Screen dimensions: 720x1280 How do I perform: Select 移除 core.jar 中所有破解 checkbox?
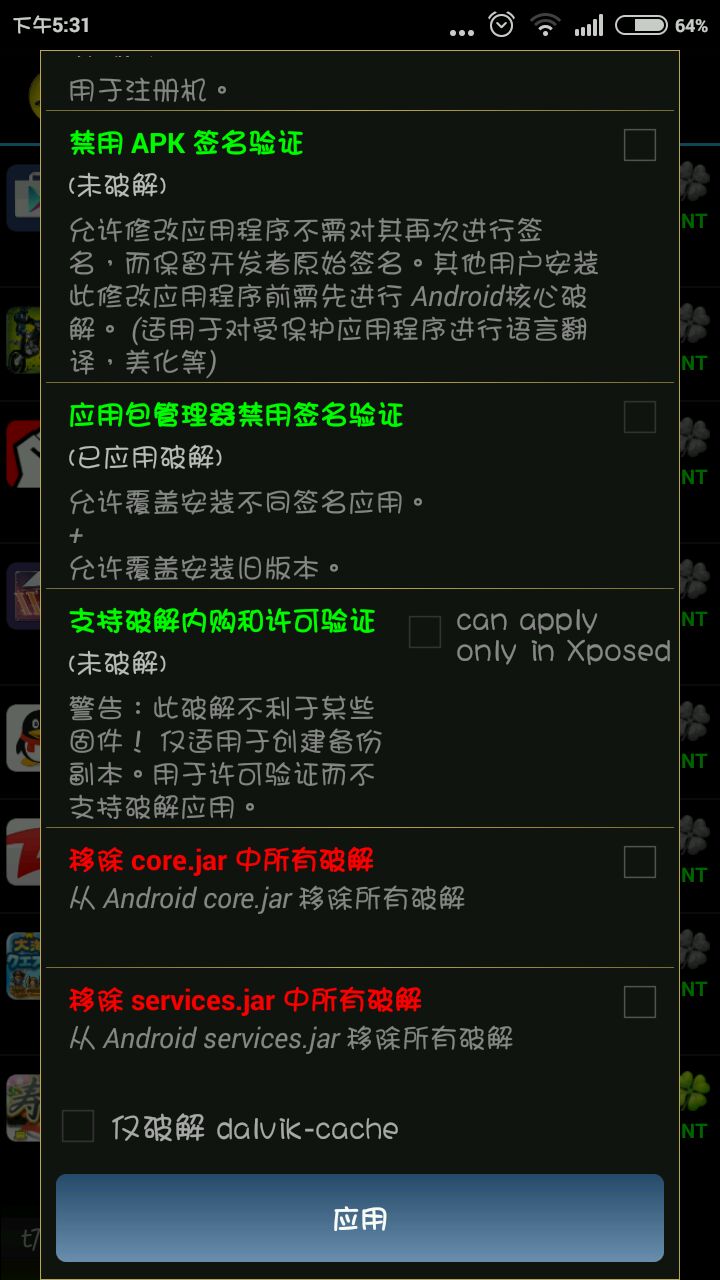(x=640, y=862)
